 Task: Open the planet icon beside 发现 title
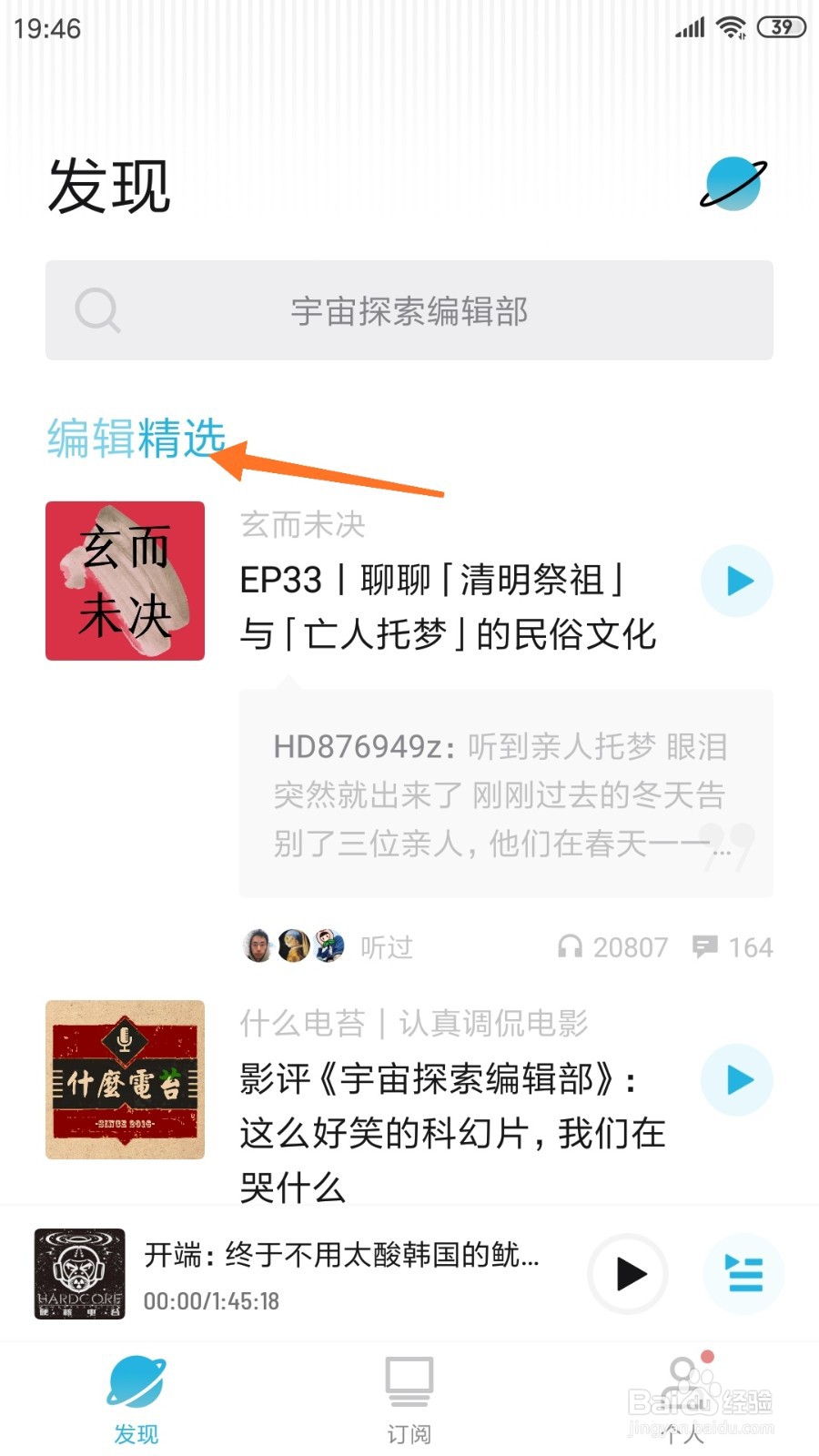(733, 184)
